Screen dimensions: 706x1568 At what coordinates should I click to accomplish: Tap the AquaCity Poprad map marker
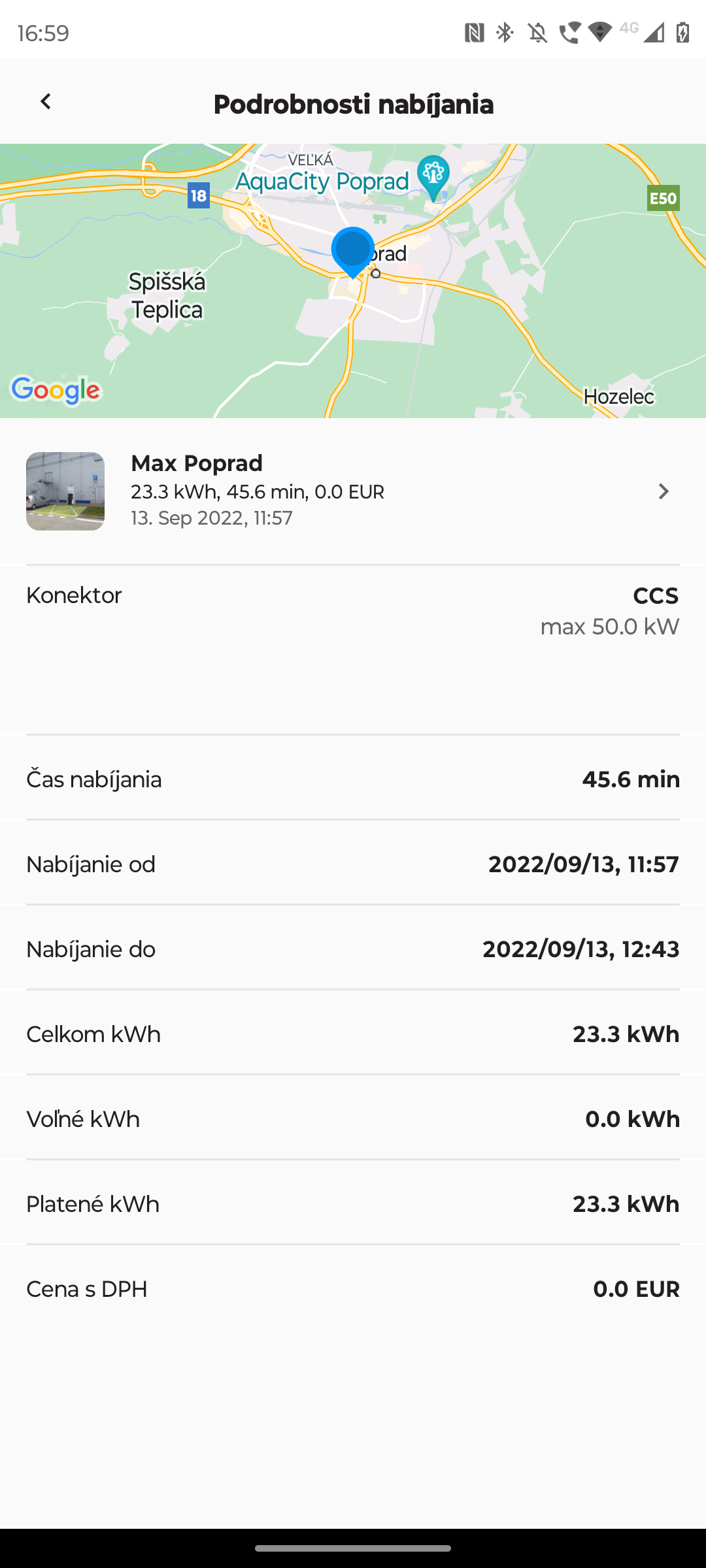pos(433,178)
